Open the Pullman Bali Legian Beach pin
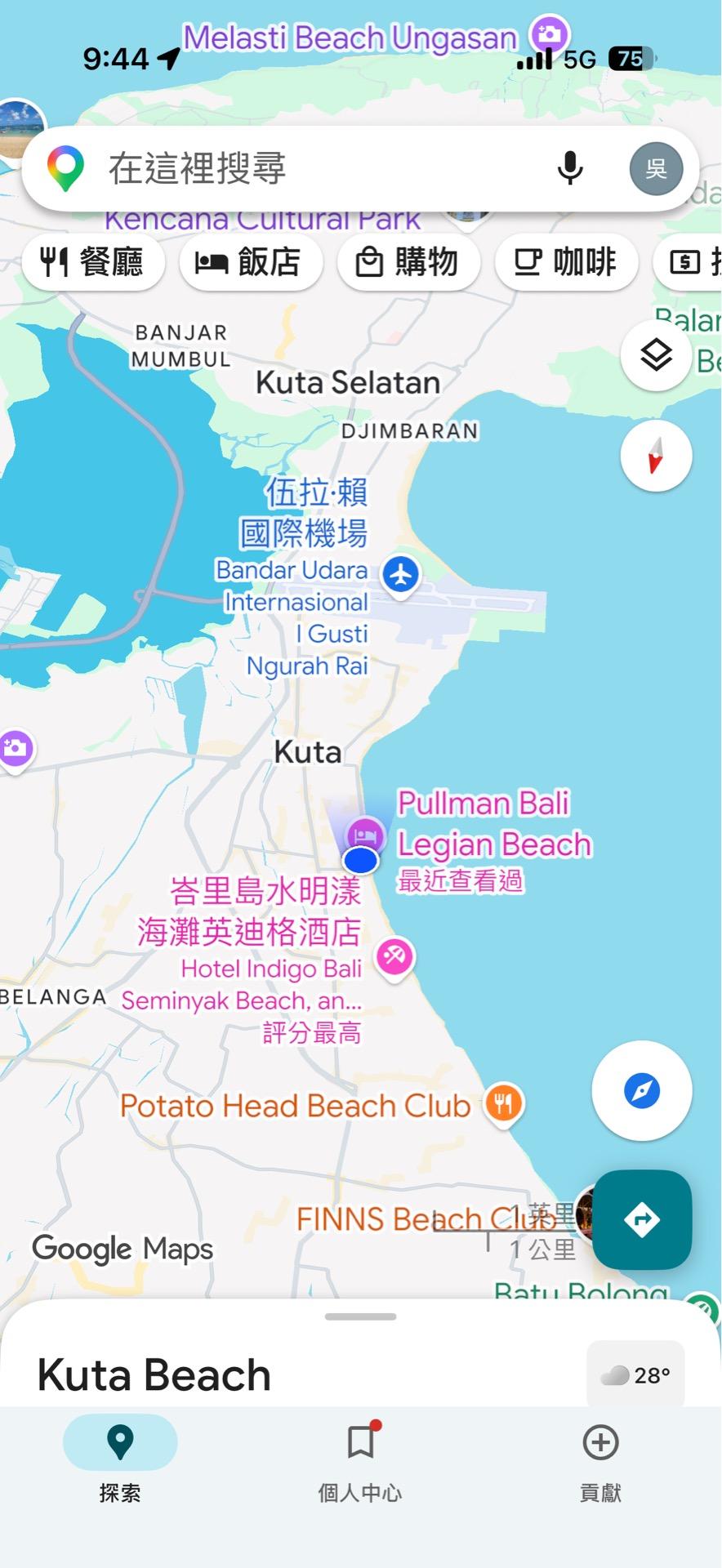The width and height of the screenshot is (722, 1568). (x=365, y=835)
